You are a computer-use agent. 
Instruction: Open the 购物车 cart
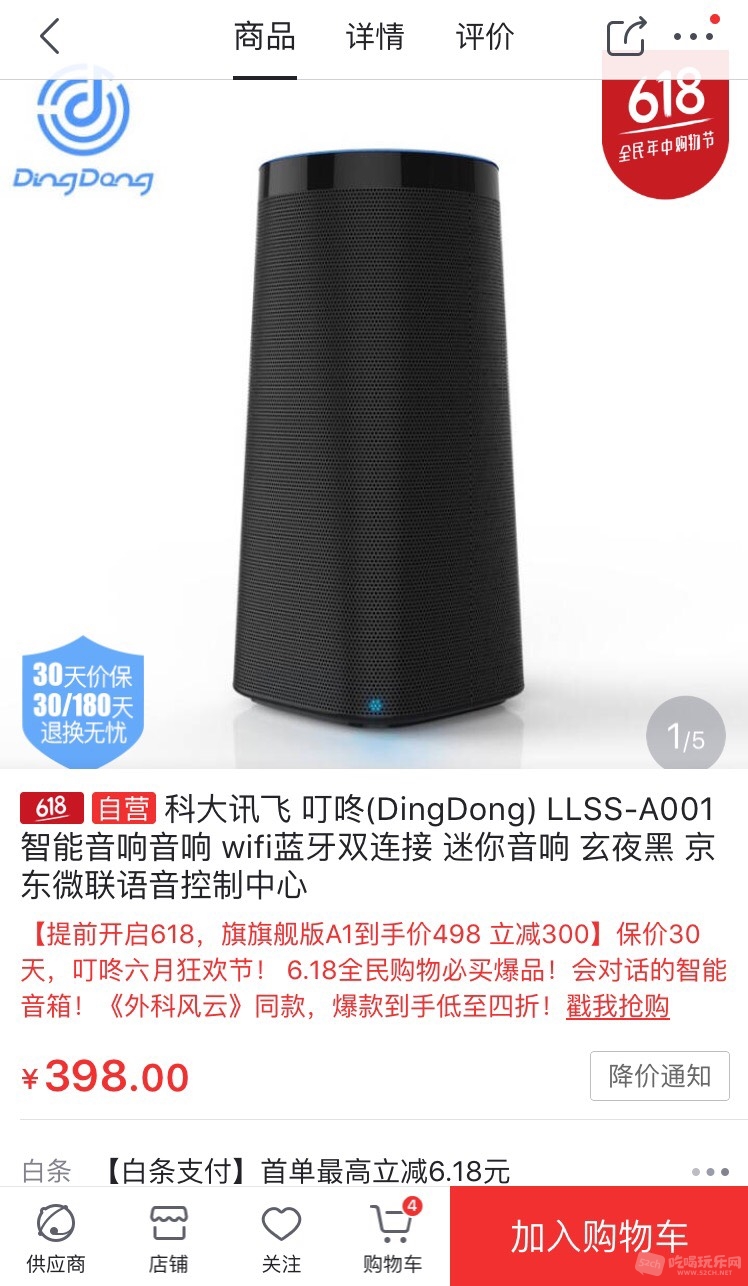point(393,1238)
